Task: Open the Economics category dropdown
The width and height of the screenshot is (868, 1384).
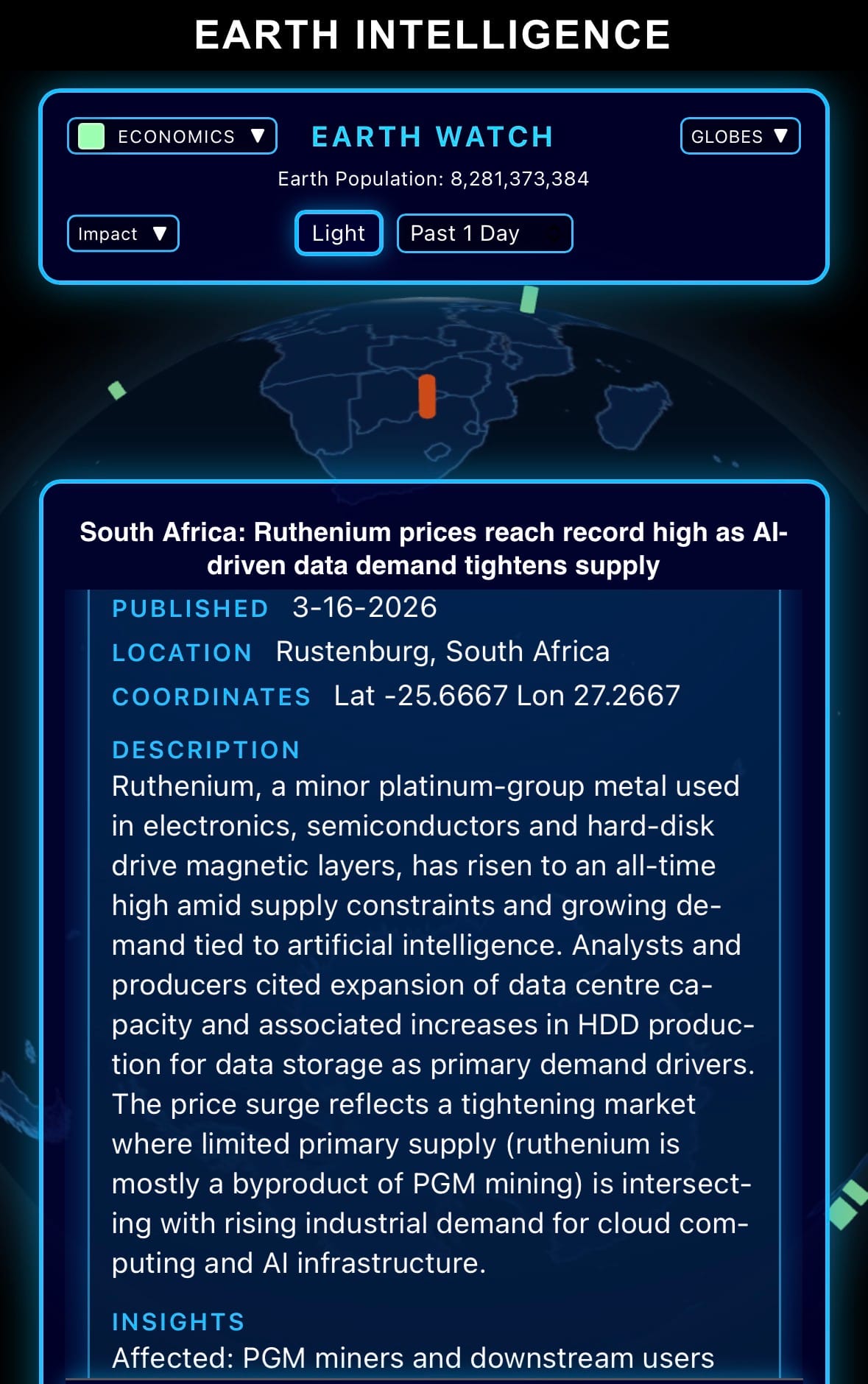Action: coord(172,136)
